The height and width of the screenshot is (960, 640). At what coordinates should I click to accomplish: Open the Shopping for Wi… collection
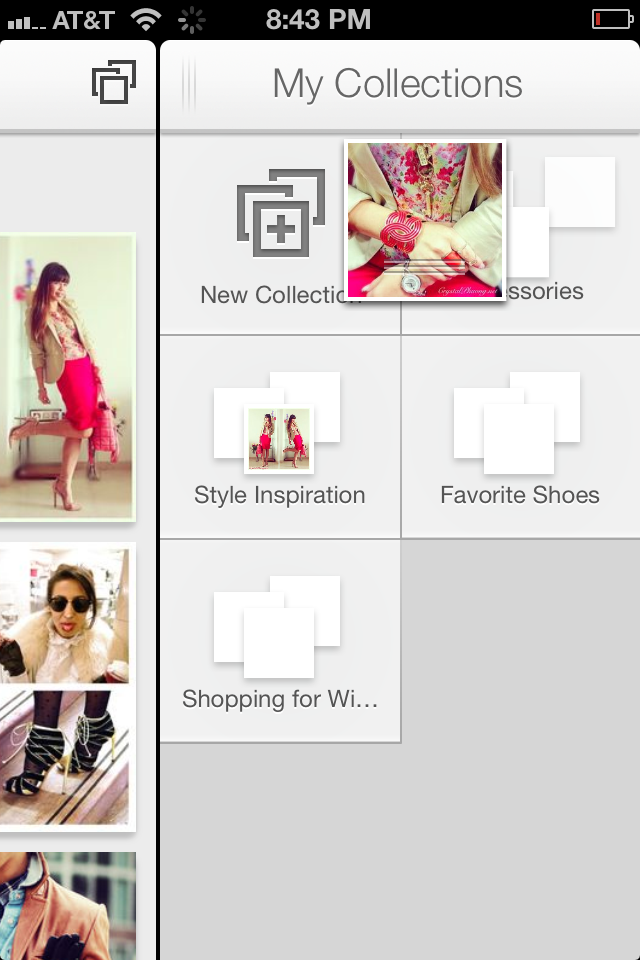pos(279,640)
